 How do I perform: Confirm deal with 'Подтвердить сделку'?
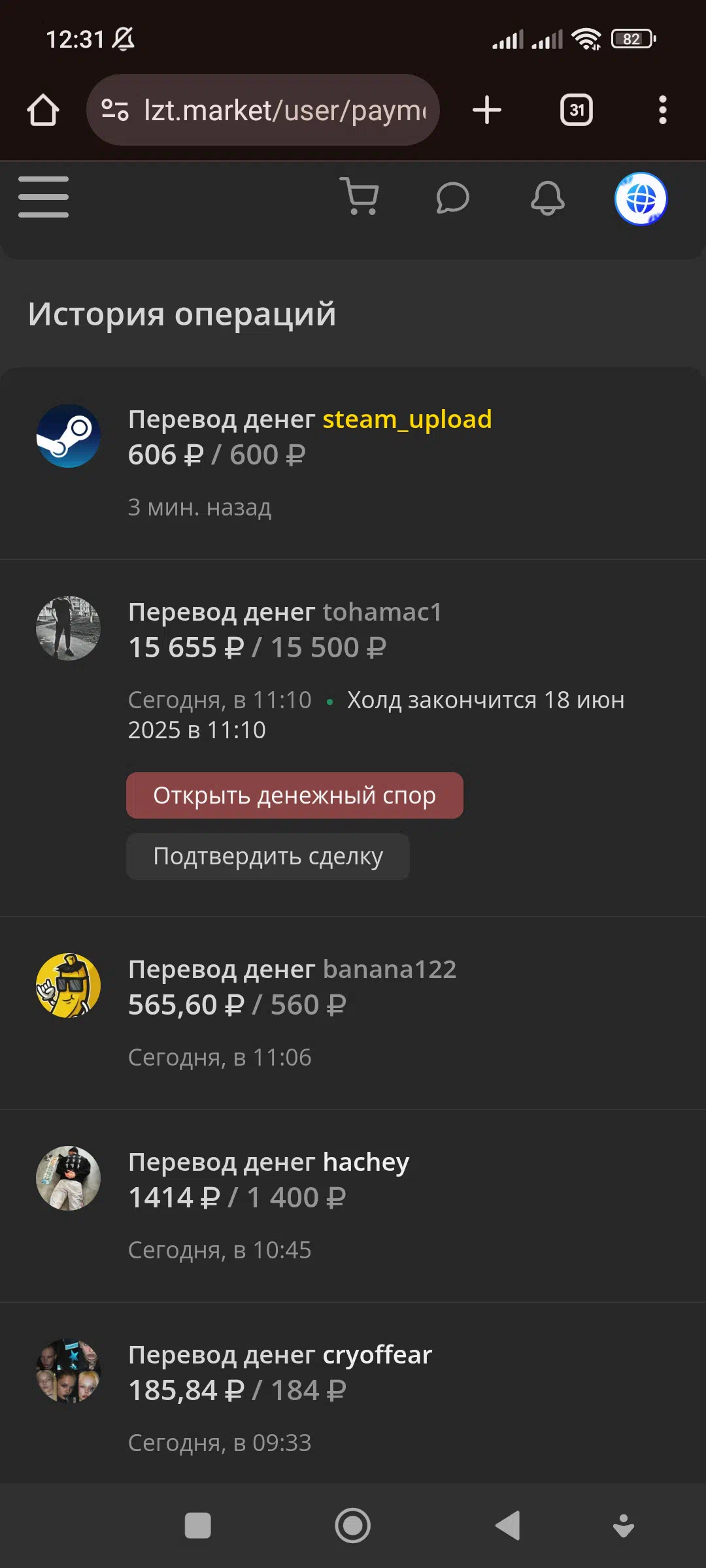pos(268,856)
